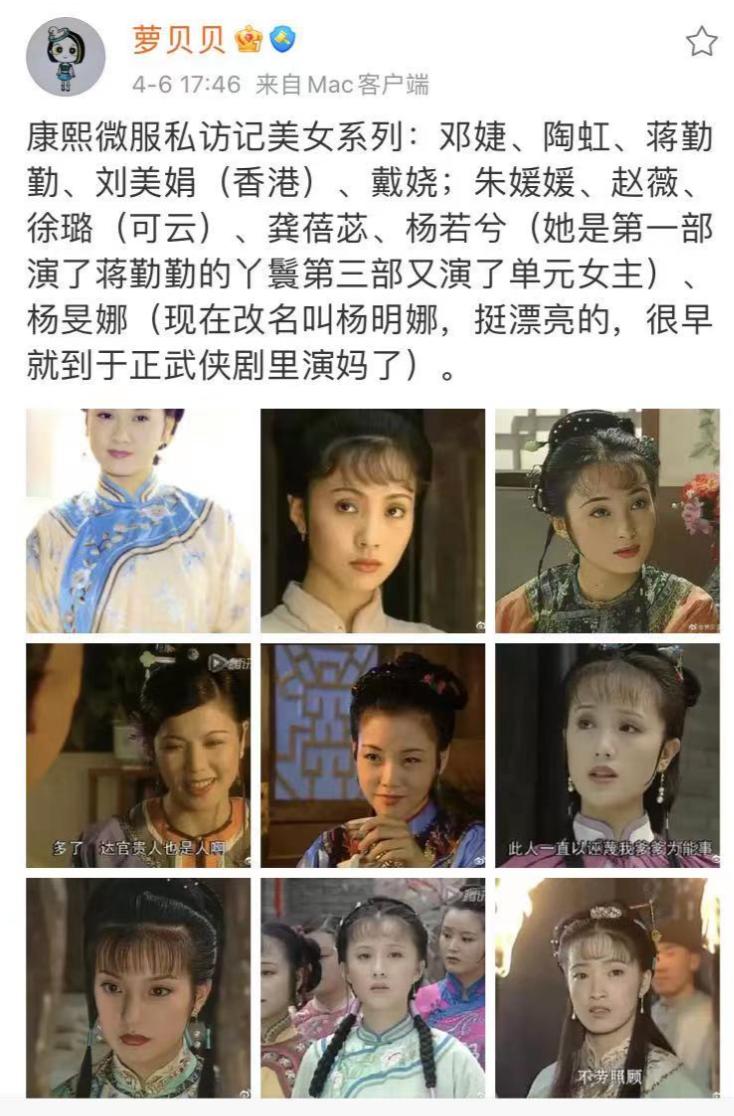
Task: Open the photo with red flowers beside her
Action: [607, 520]
